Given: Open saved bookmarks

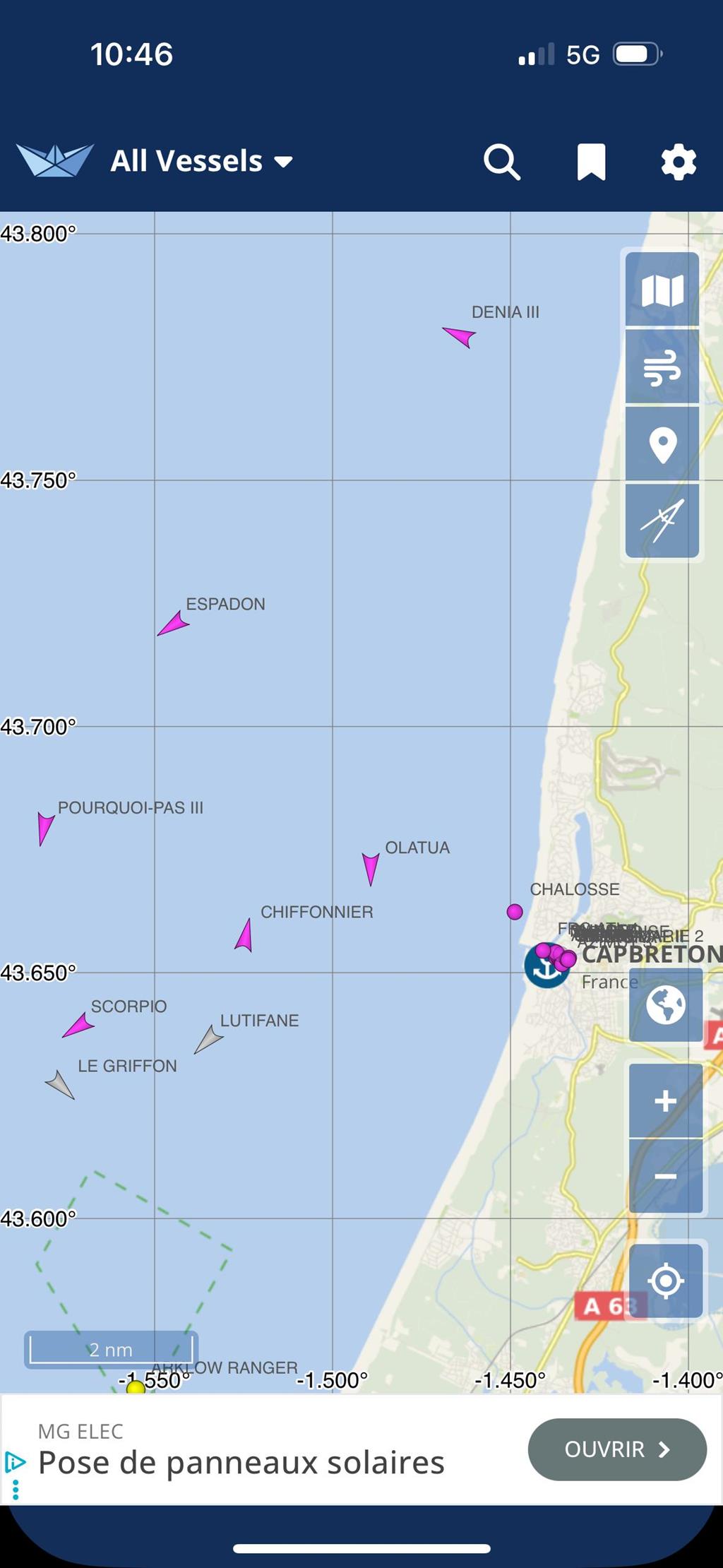Looking at the screenshot, I should pyautogui.click(x=591, y=162).
